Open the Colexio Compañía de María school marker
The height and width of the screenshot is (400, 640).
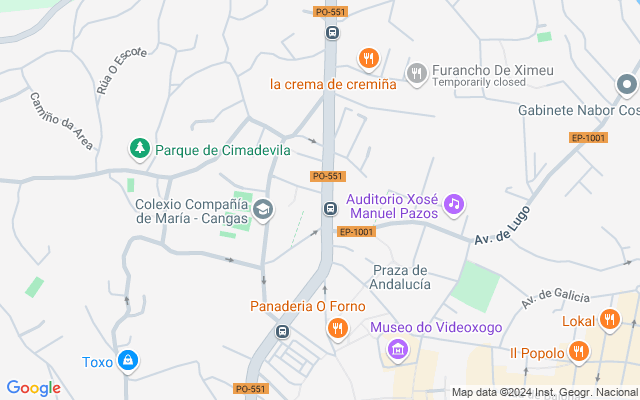[264, 209]
